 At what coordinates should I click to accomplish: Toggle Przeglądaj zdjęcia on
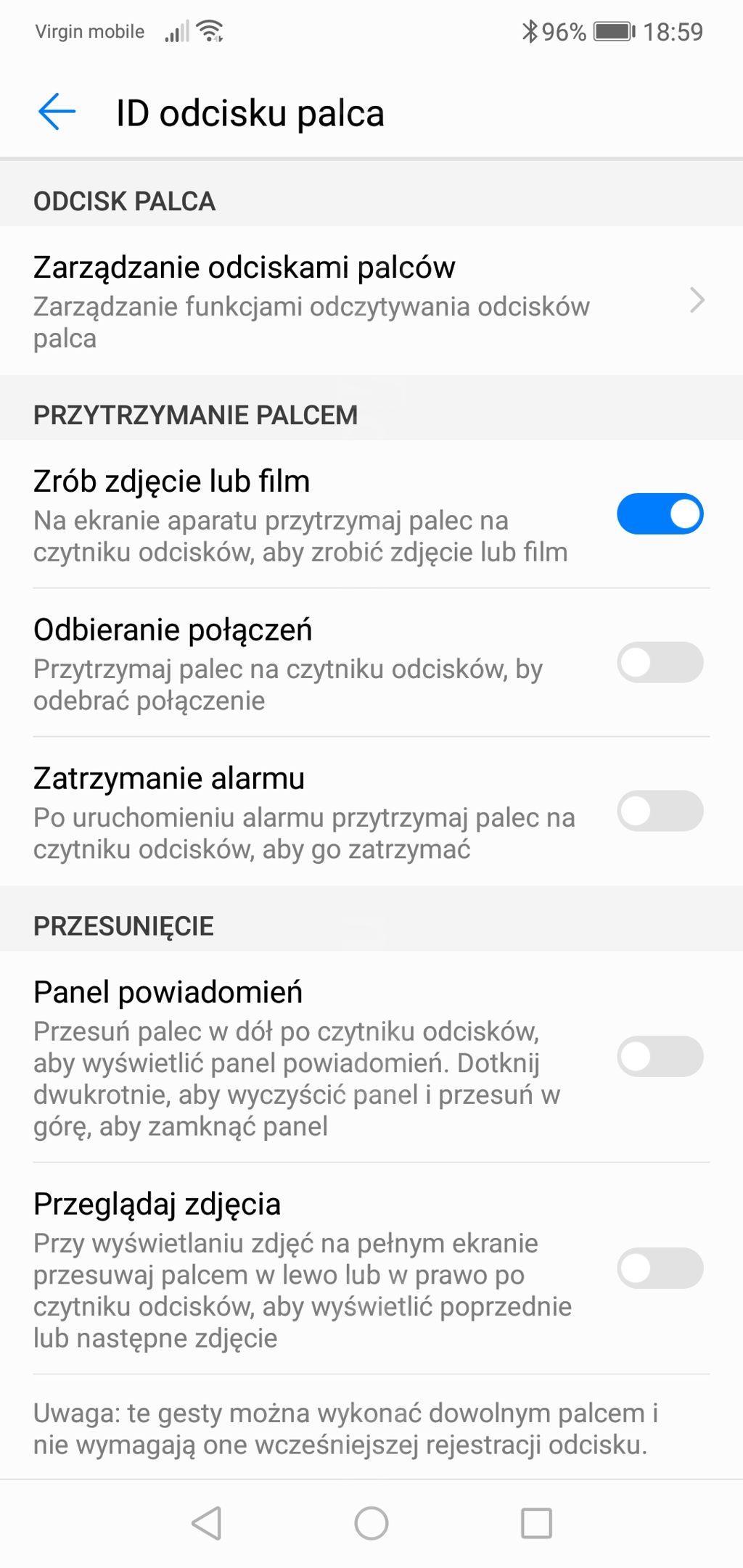pyautogui.click(x=659, y=1268)
